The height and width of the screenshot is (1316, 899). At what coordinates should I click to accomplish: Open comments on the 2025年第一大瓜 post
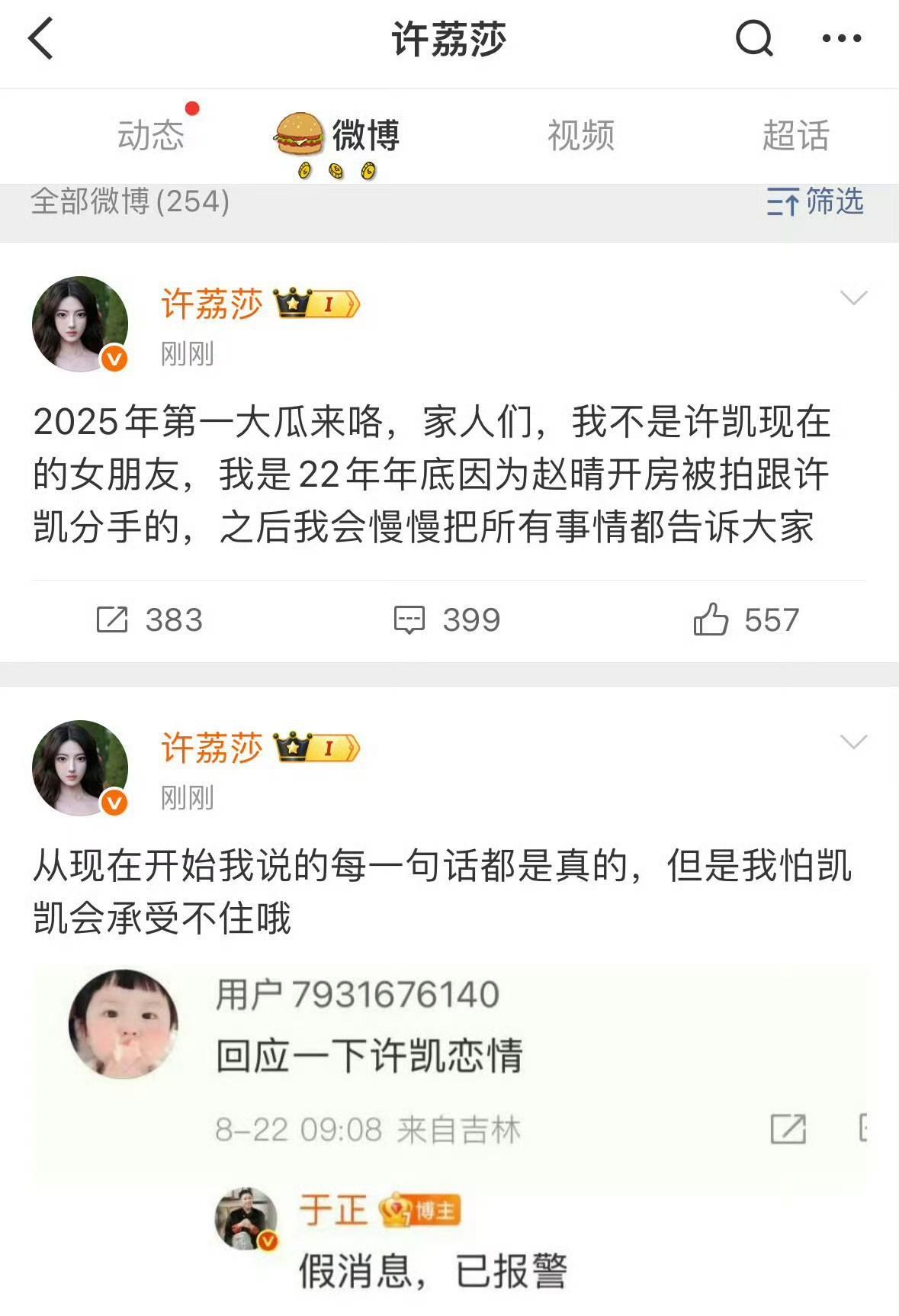pos(447,619)
